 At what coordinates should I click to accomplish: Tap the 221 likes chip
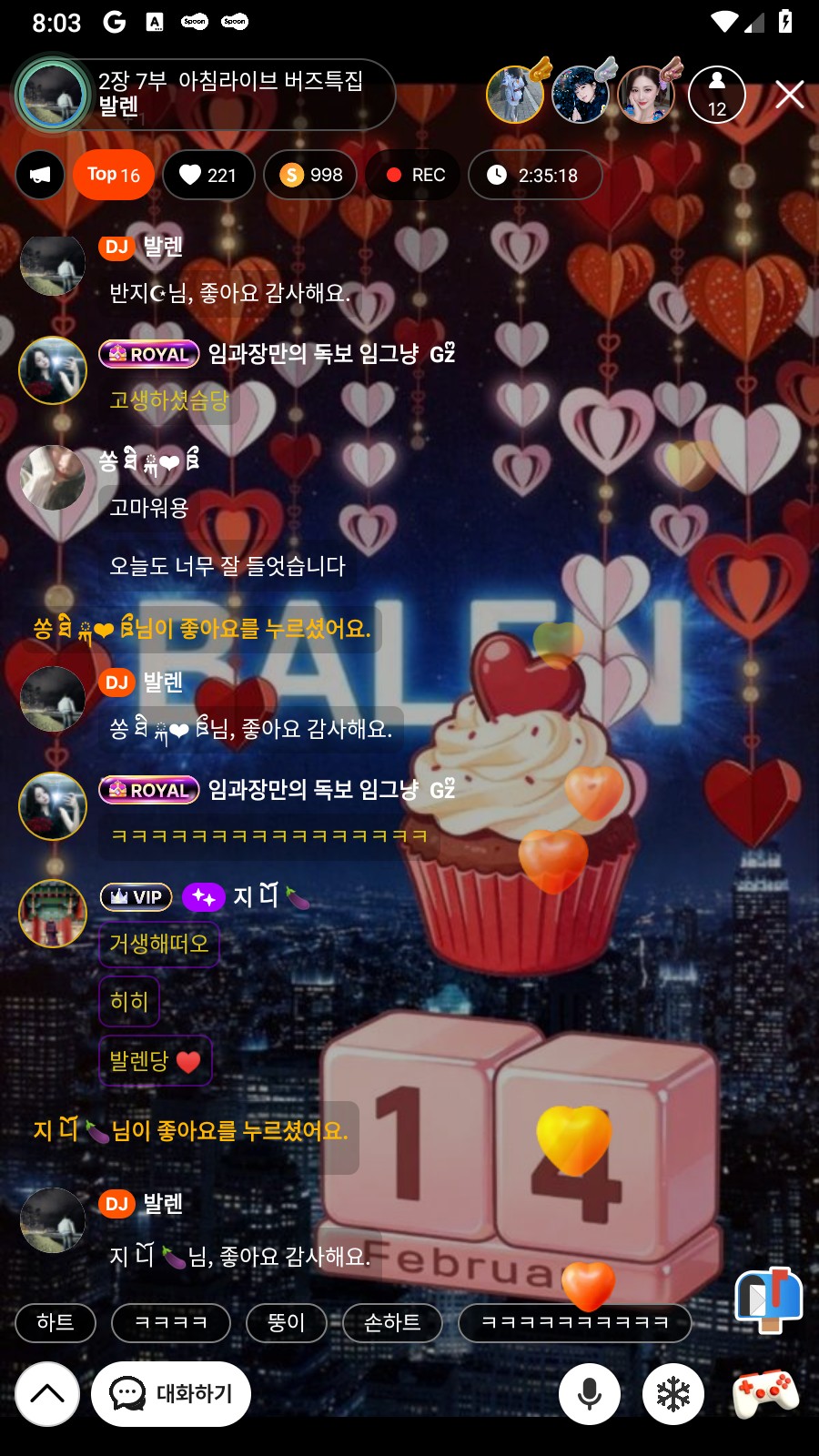point(208,175)
